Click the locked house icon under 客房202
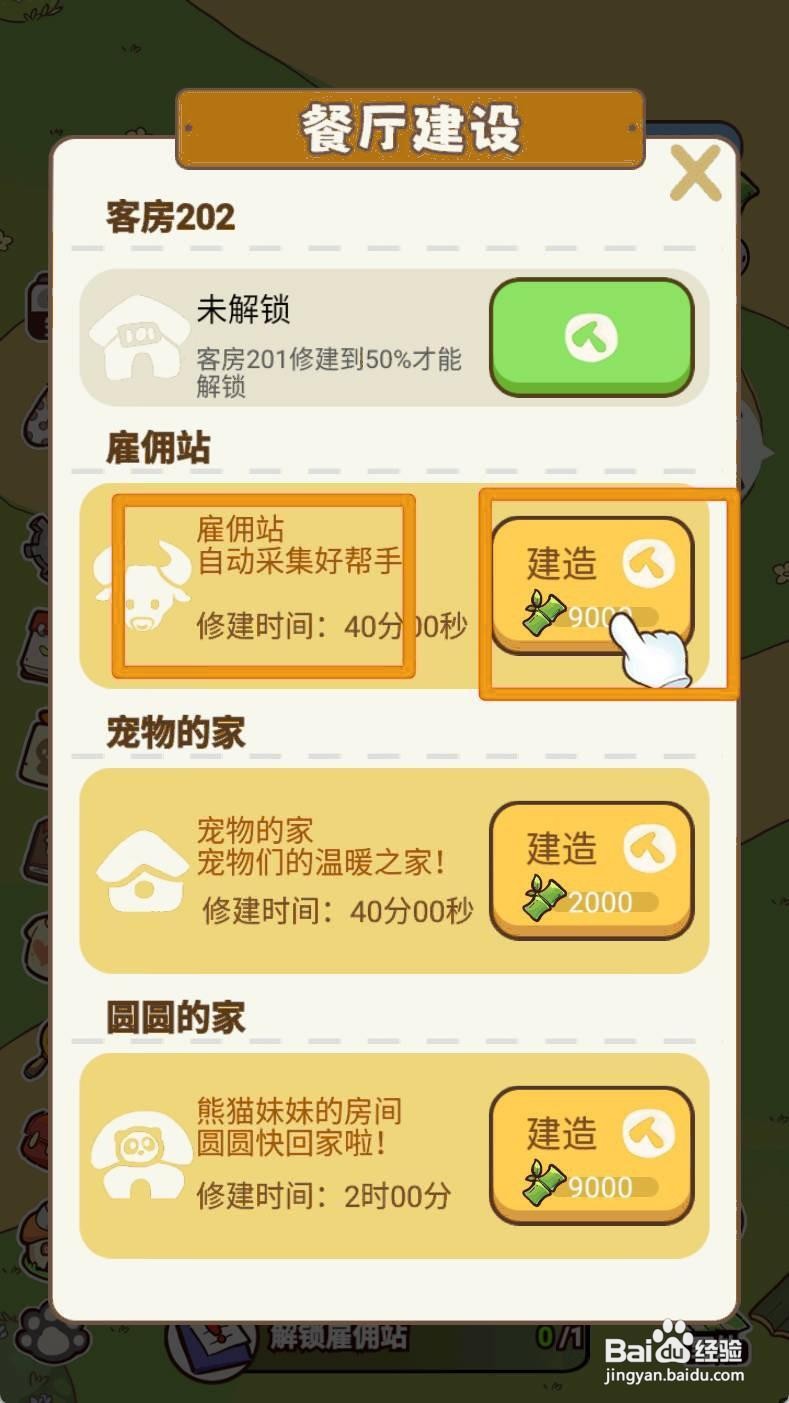The height and width of the screenshot is (1403, 789). point(143,337)
